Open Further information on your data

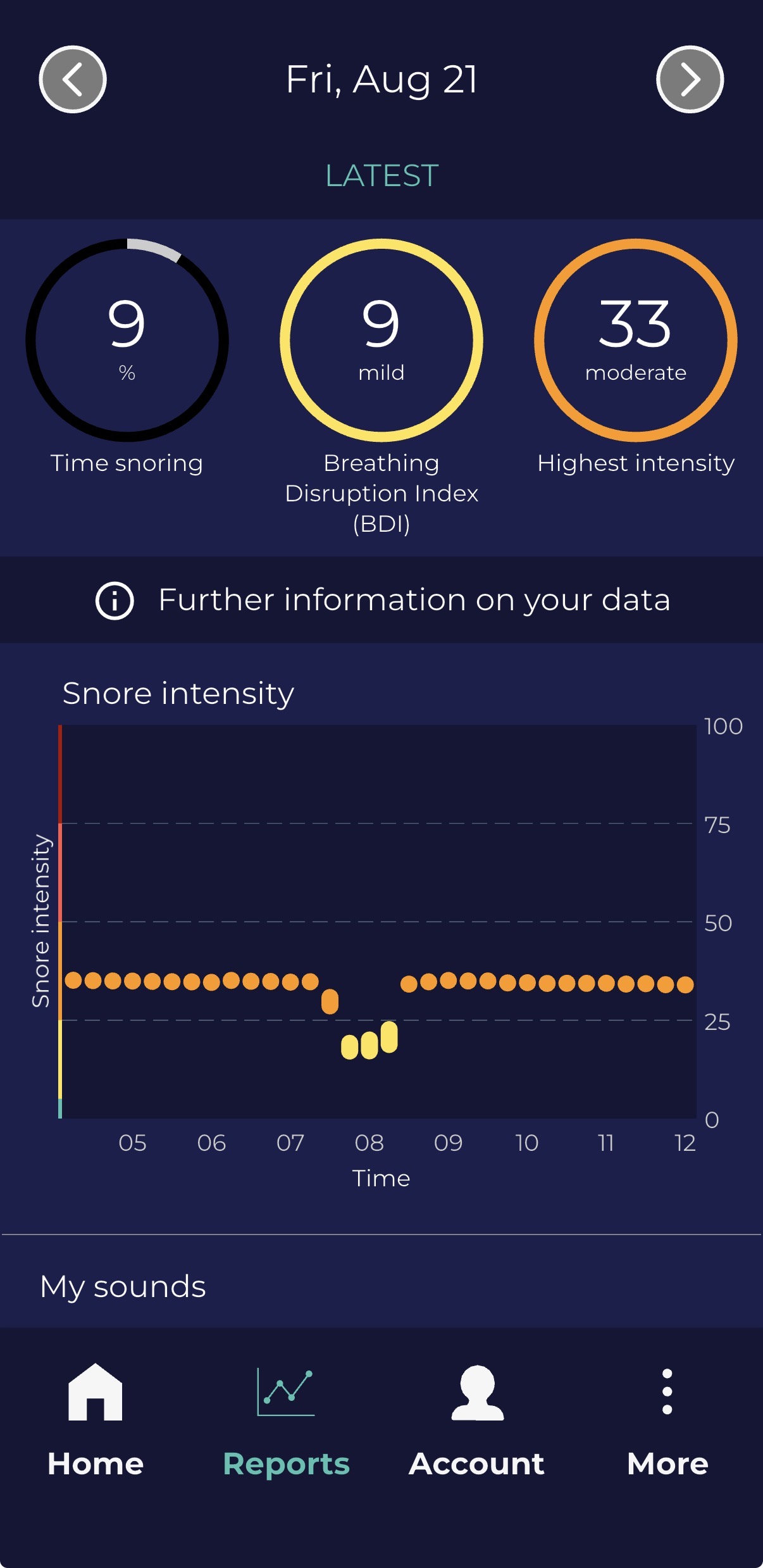381,599
